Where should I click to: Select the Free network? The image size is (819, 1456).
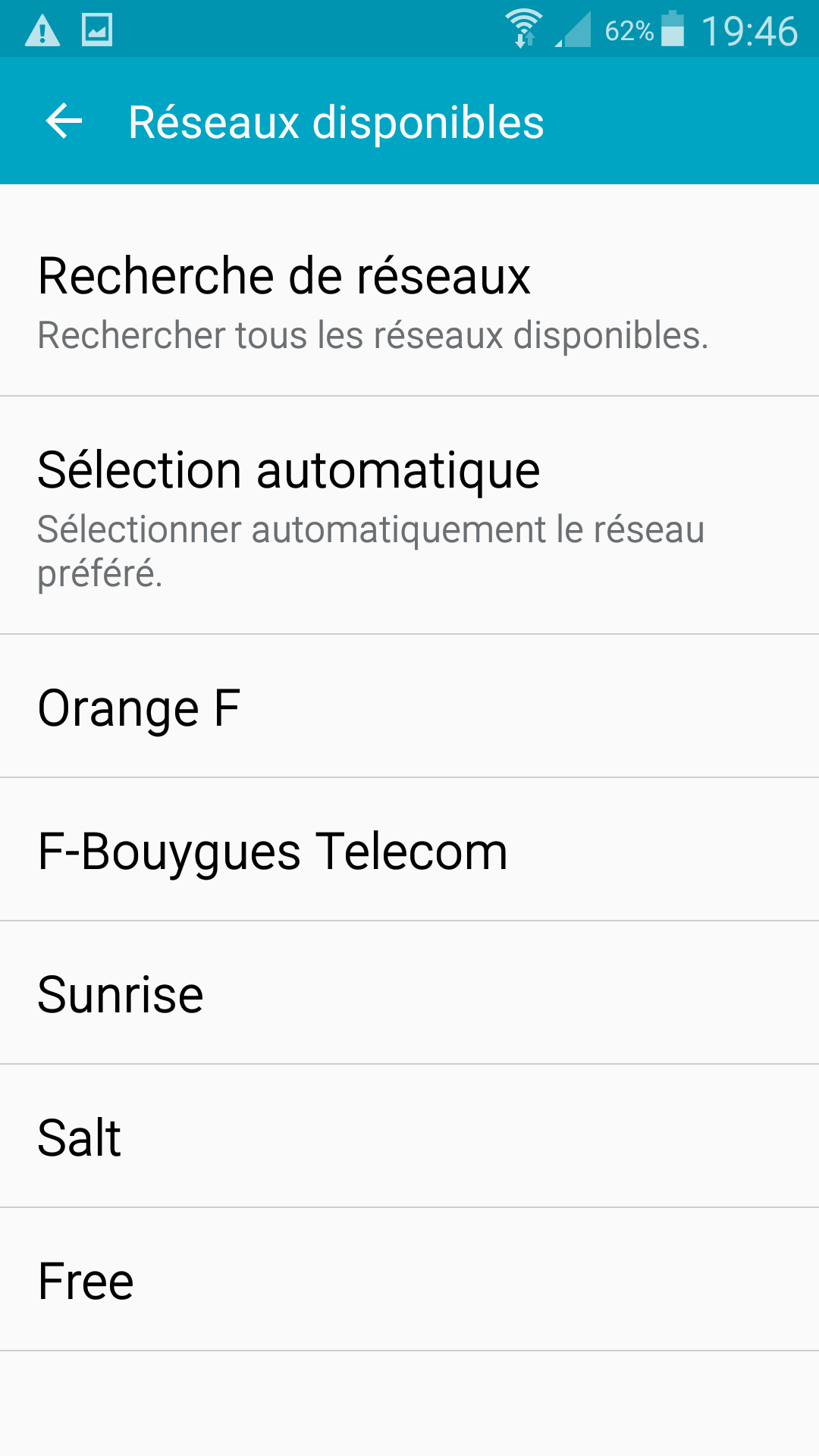[x=409, y=1280]
